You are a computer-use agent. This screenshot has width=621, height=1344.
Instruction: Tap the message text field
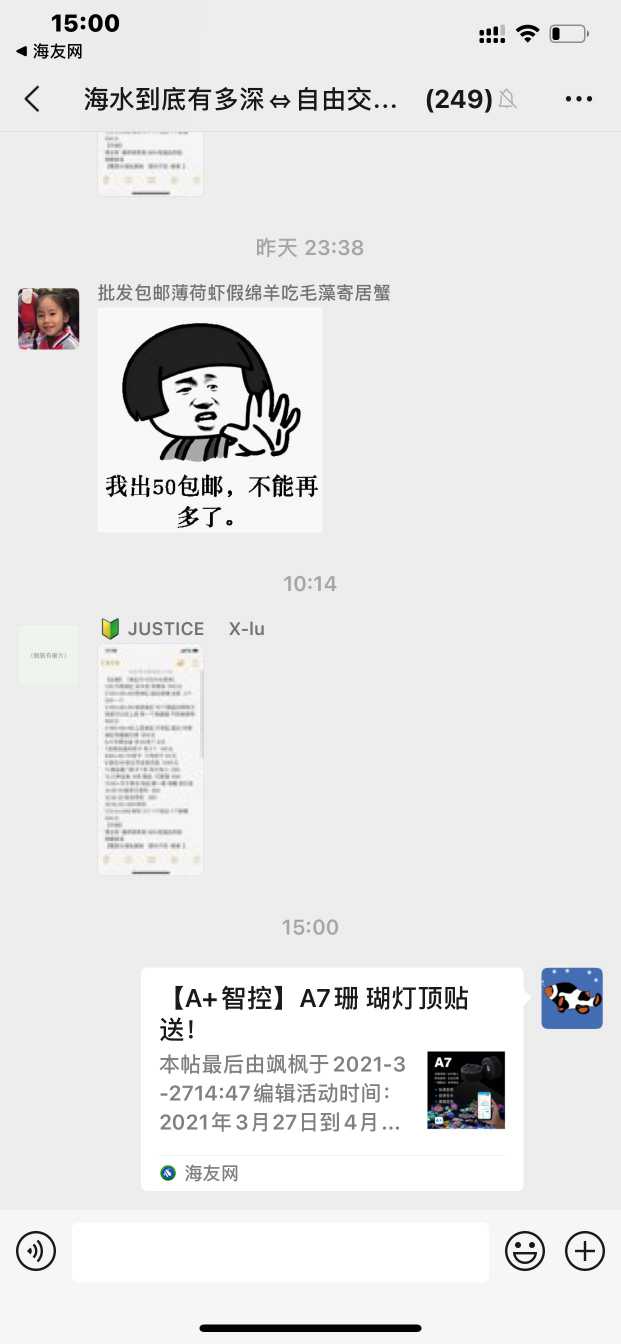pos(280,1251)
